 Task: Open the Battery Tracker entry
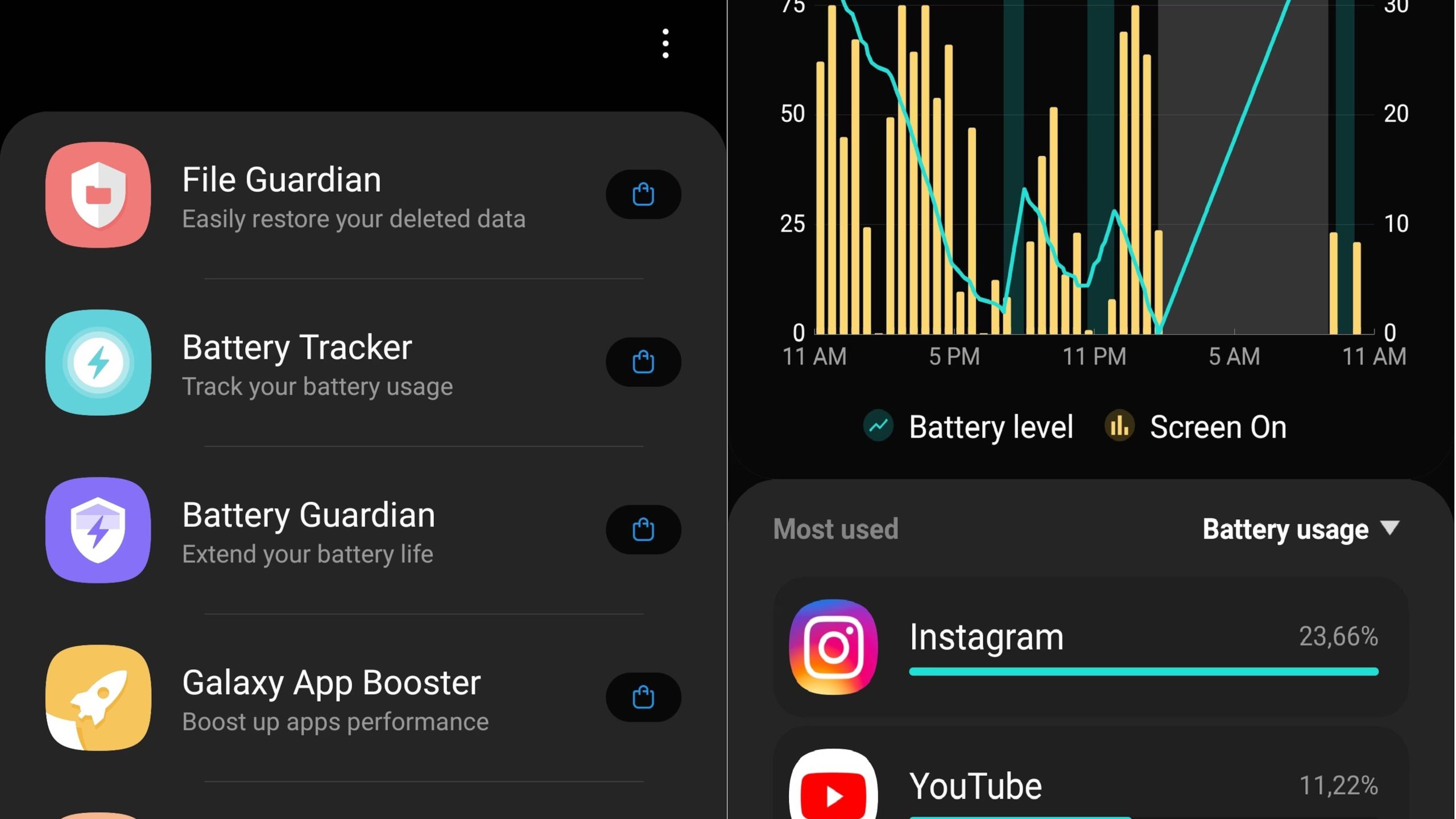click(x=318, y=363)
